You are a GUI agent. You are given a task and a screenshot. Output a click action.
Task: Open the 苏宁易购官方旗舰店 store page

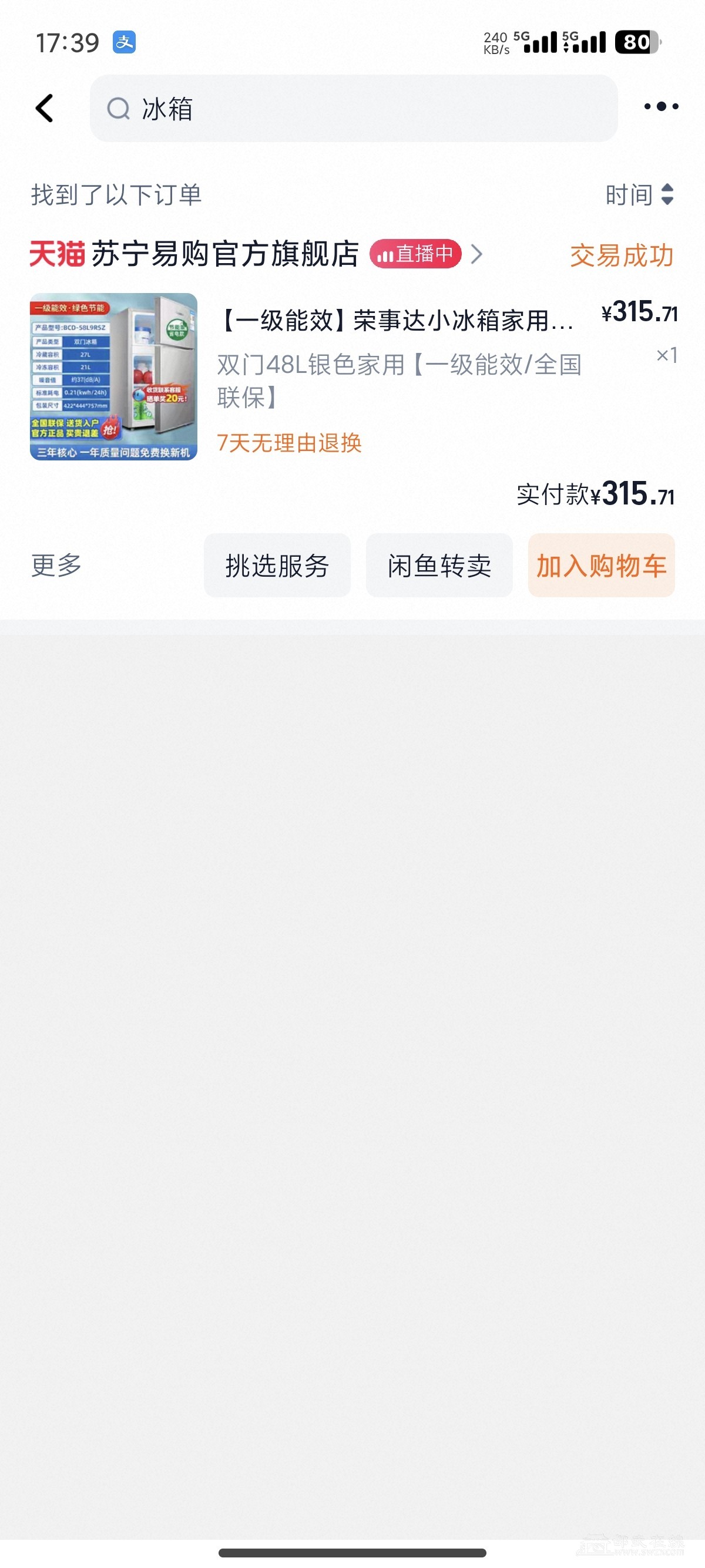225,254
